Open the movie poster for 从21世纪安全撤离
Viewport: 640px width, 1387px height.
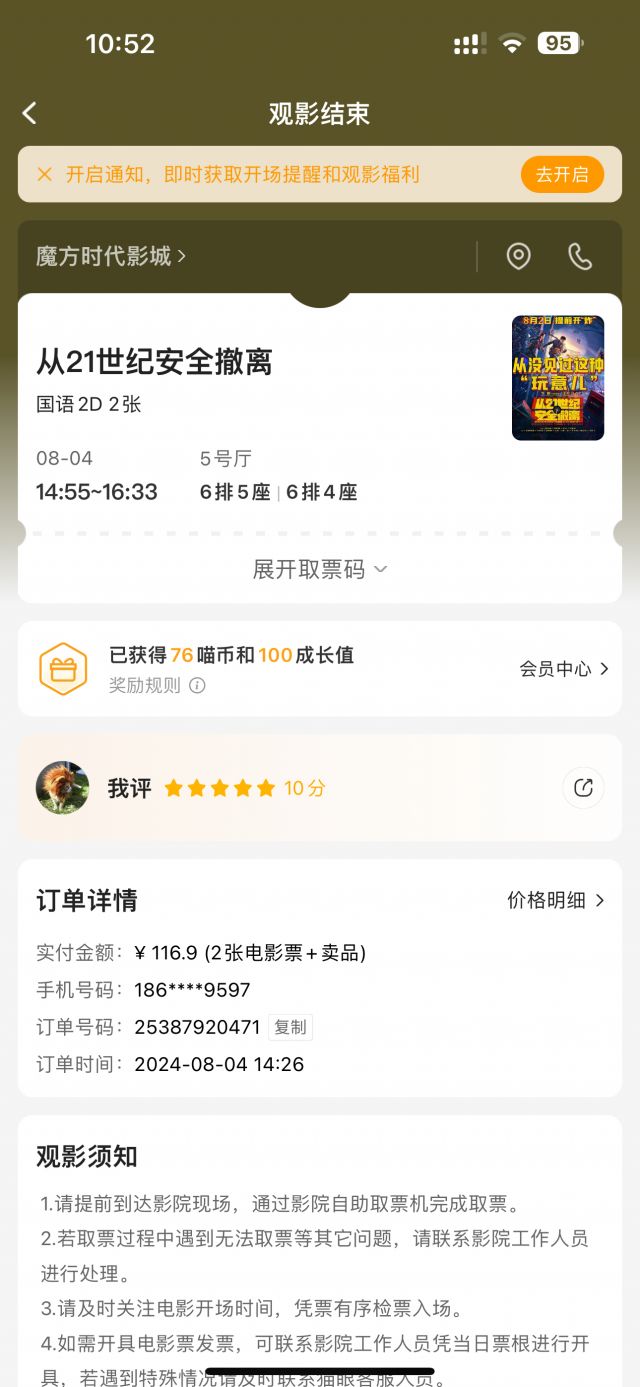[x=557, y=378]
